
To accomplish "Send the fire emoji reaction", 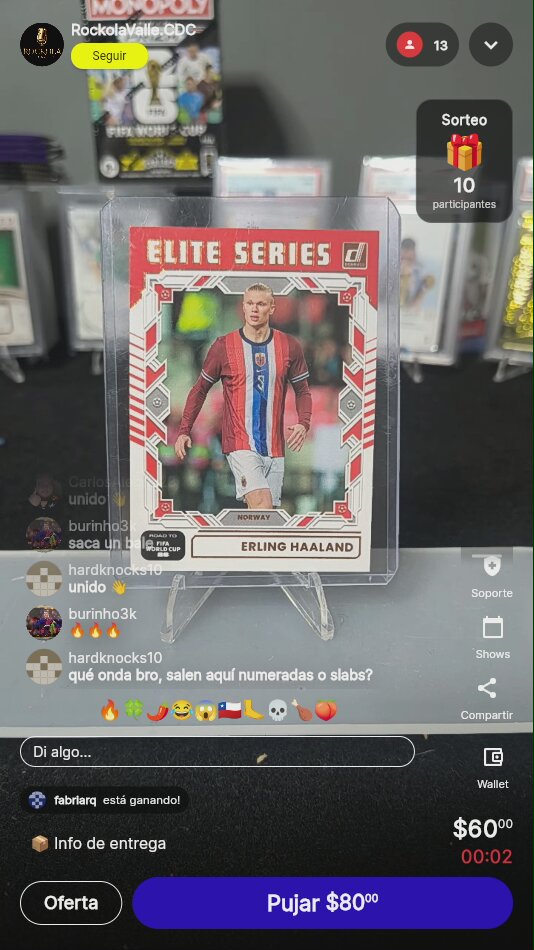I will coord(110,710).
